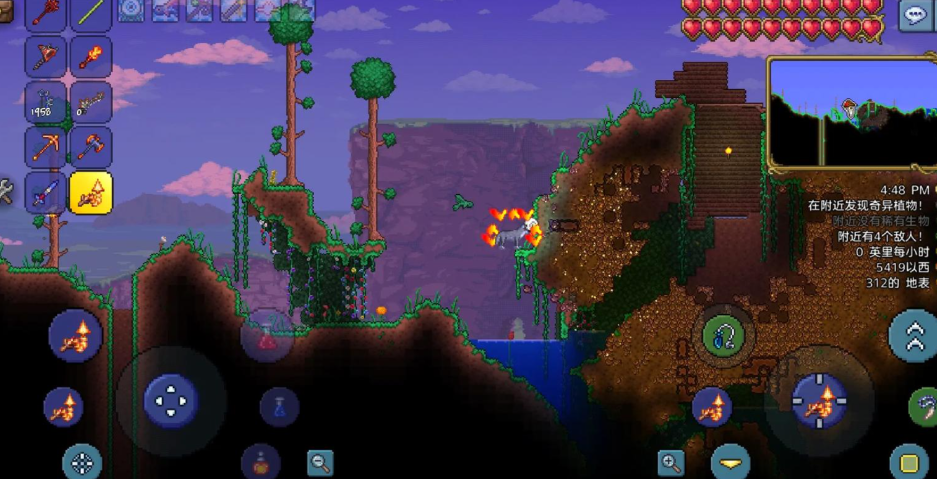Tap the yellow square button

pyautogui.click(x=909, y=463)
